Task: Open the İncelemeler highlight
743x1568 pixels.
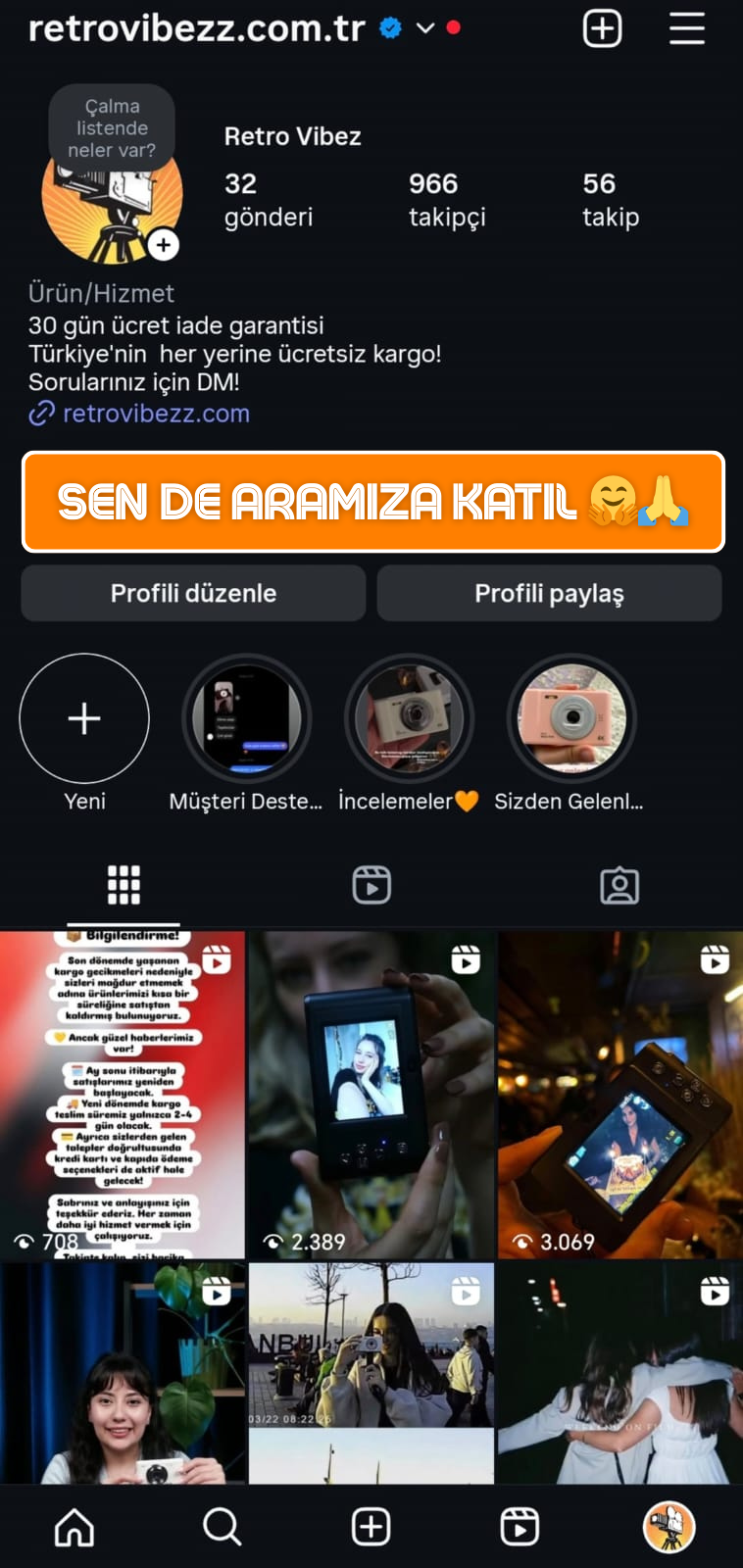Action: click(409, 718)
